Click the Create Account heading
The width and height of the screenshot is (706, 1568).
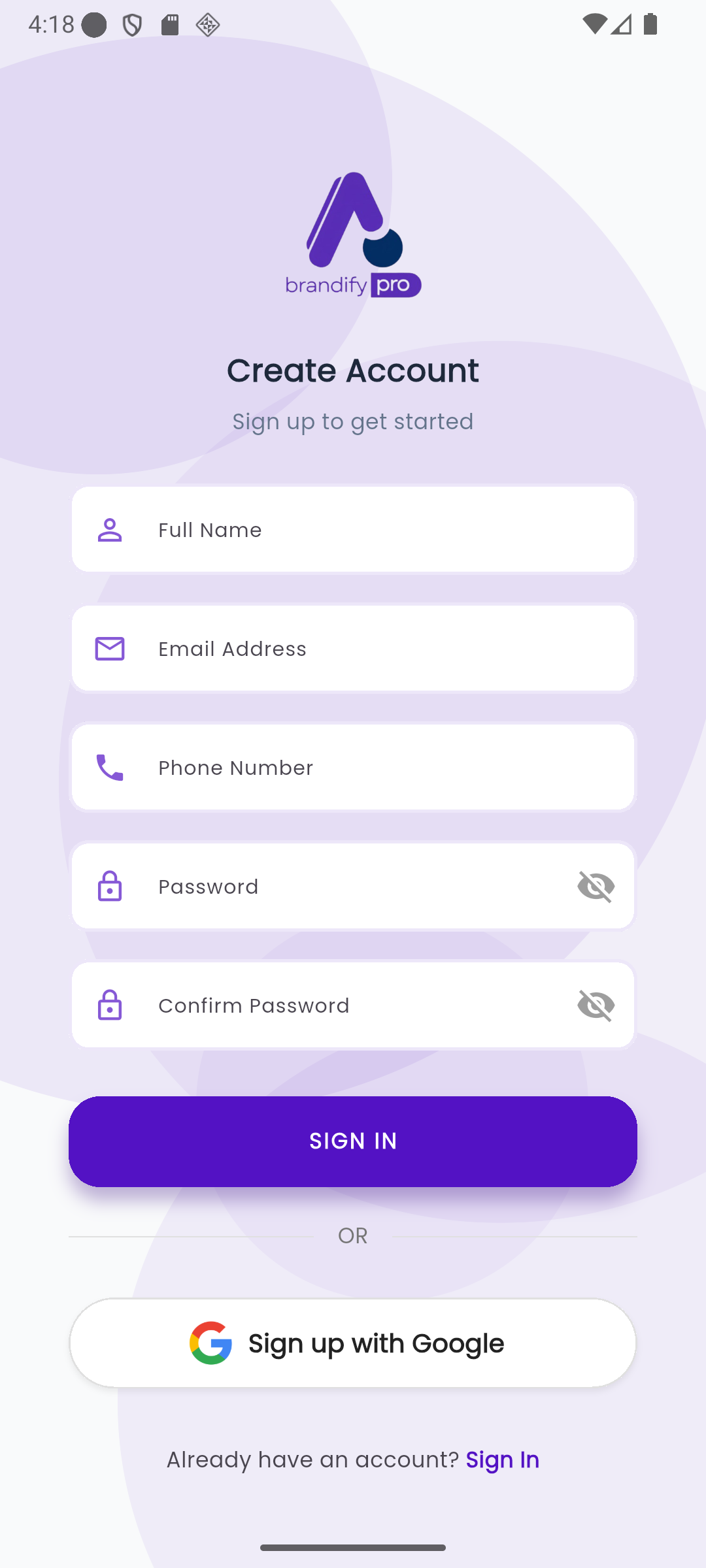click(x=353, y=370)
